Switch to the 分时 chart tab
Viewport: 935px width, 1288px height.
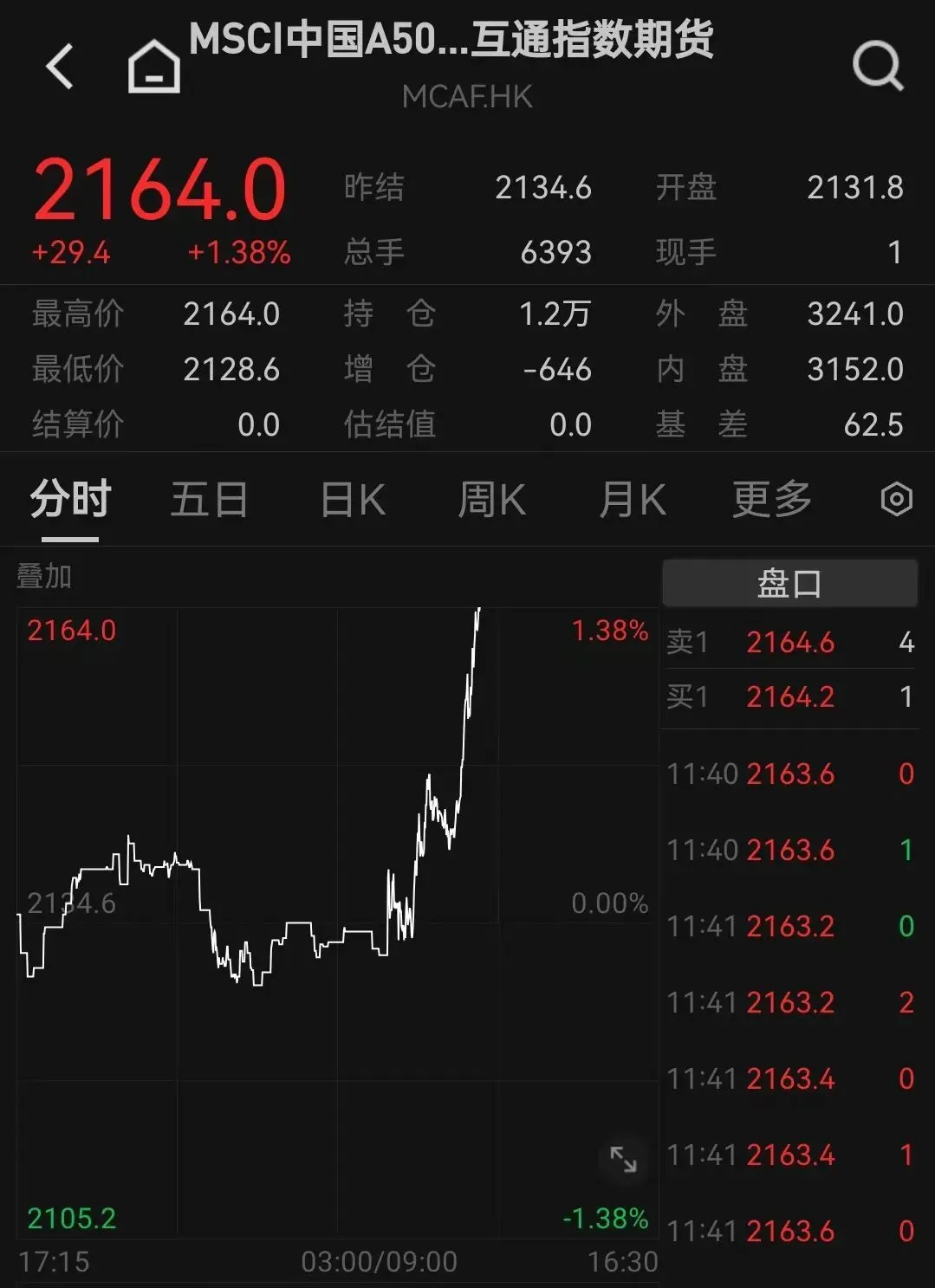[70, 500]
